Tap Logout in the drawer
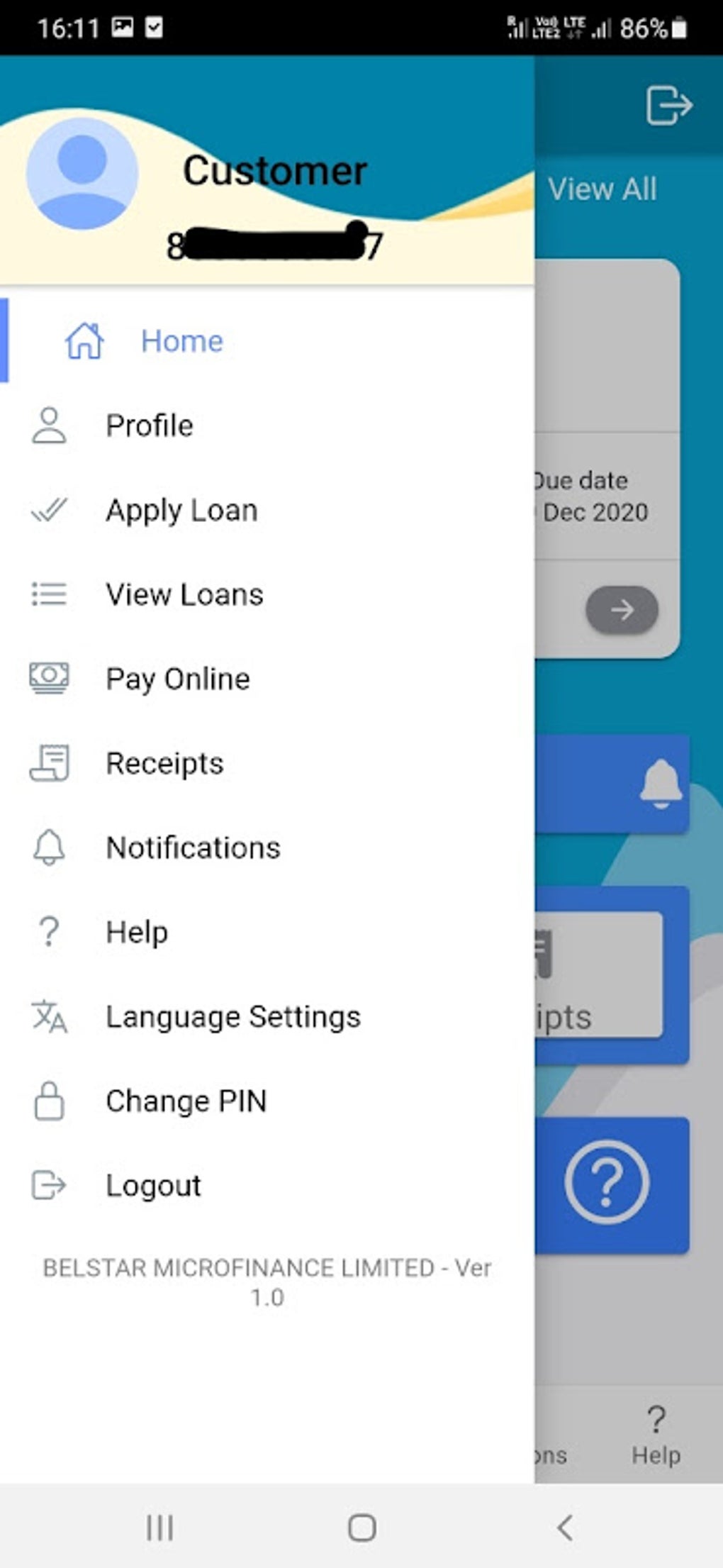This screenshot has height=1568, width=723. [x=153, y=1185]
